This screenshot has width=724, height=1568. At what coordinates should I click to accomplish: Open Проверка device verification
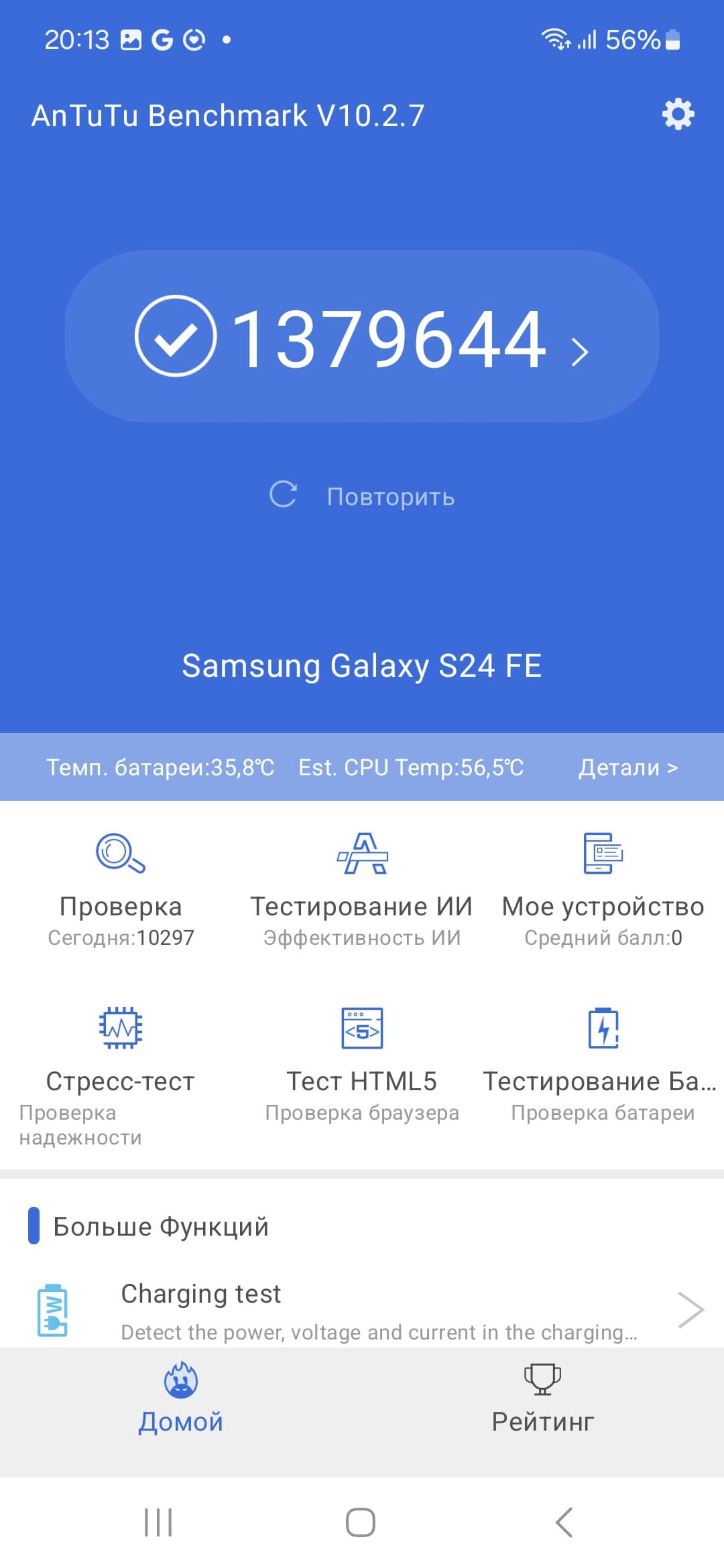click(121, 889)
